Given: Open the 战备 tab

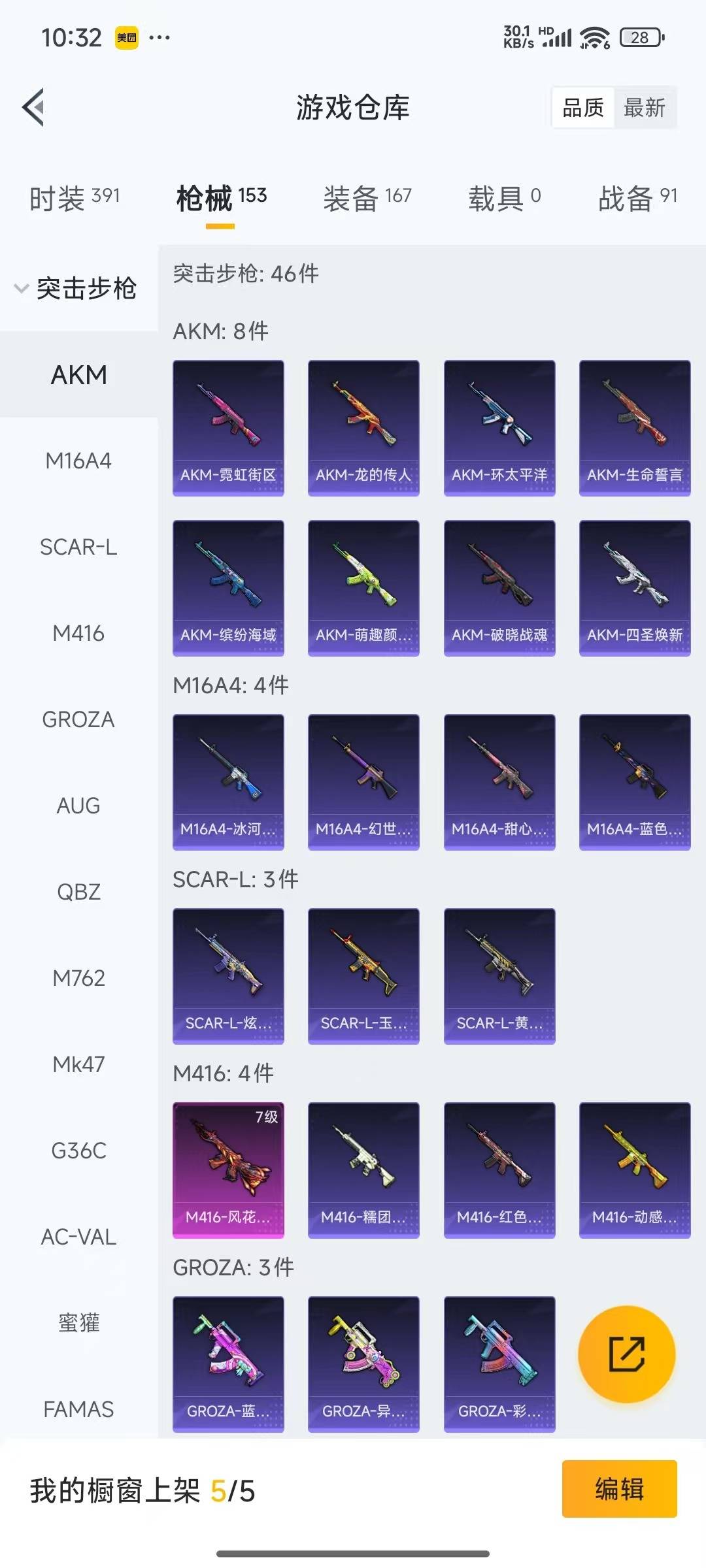Looking at the screenshot, I should pos(637,198).
